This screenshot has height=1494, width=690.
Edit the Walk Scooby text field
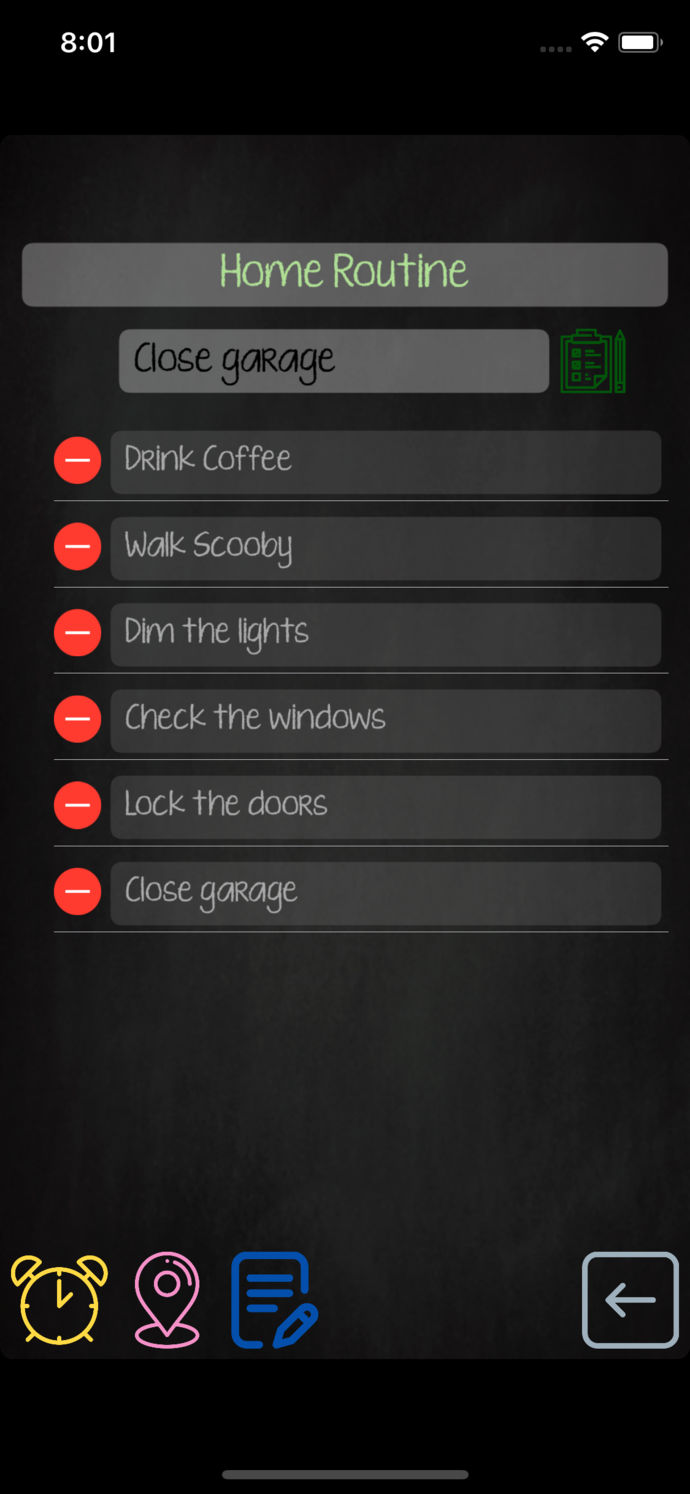385,547
